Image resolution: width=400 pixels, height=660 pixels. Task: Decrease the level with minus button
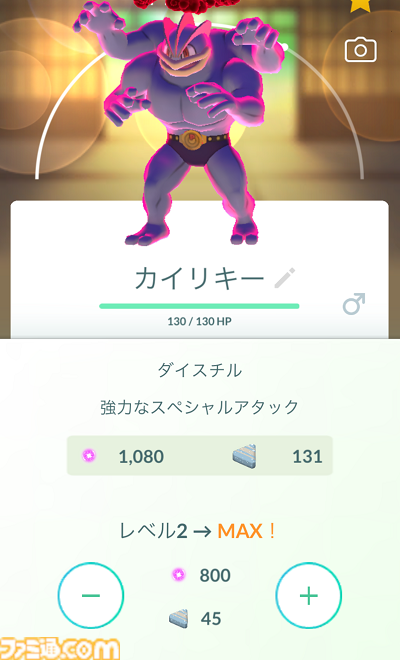coord(91,595)
